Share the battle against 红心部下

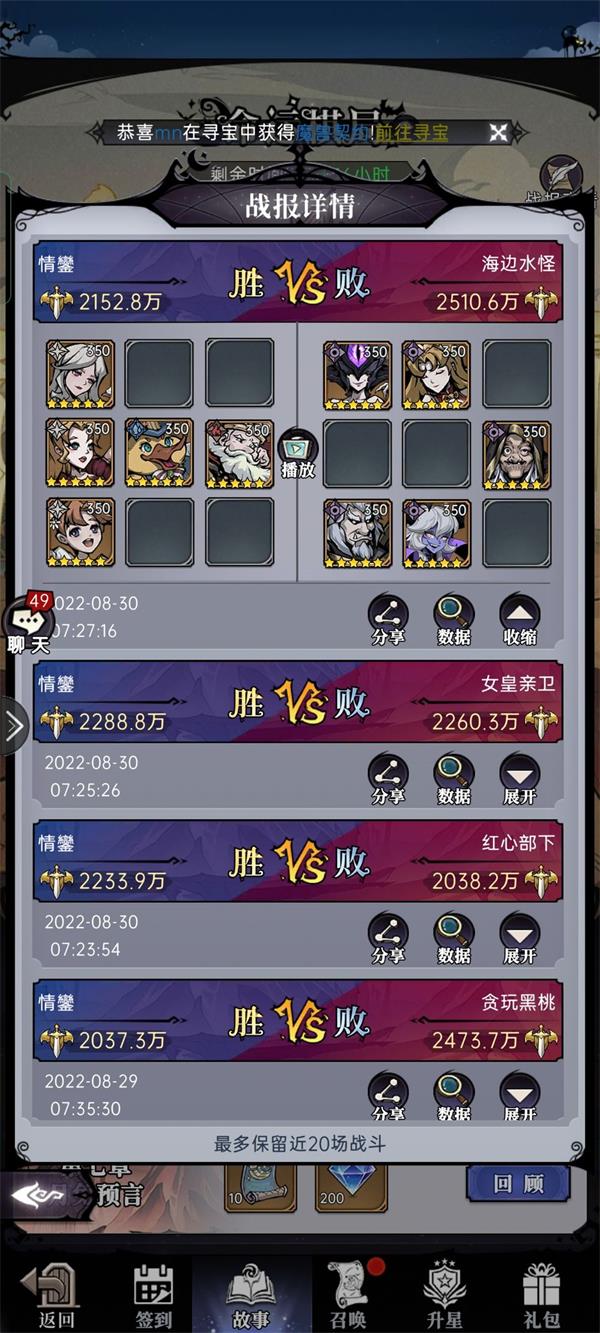coord(388,936)
